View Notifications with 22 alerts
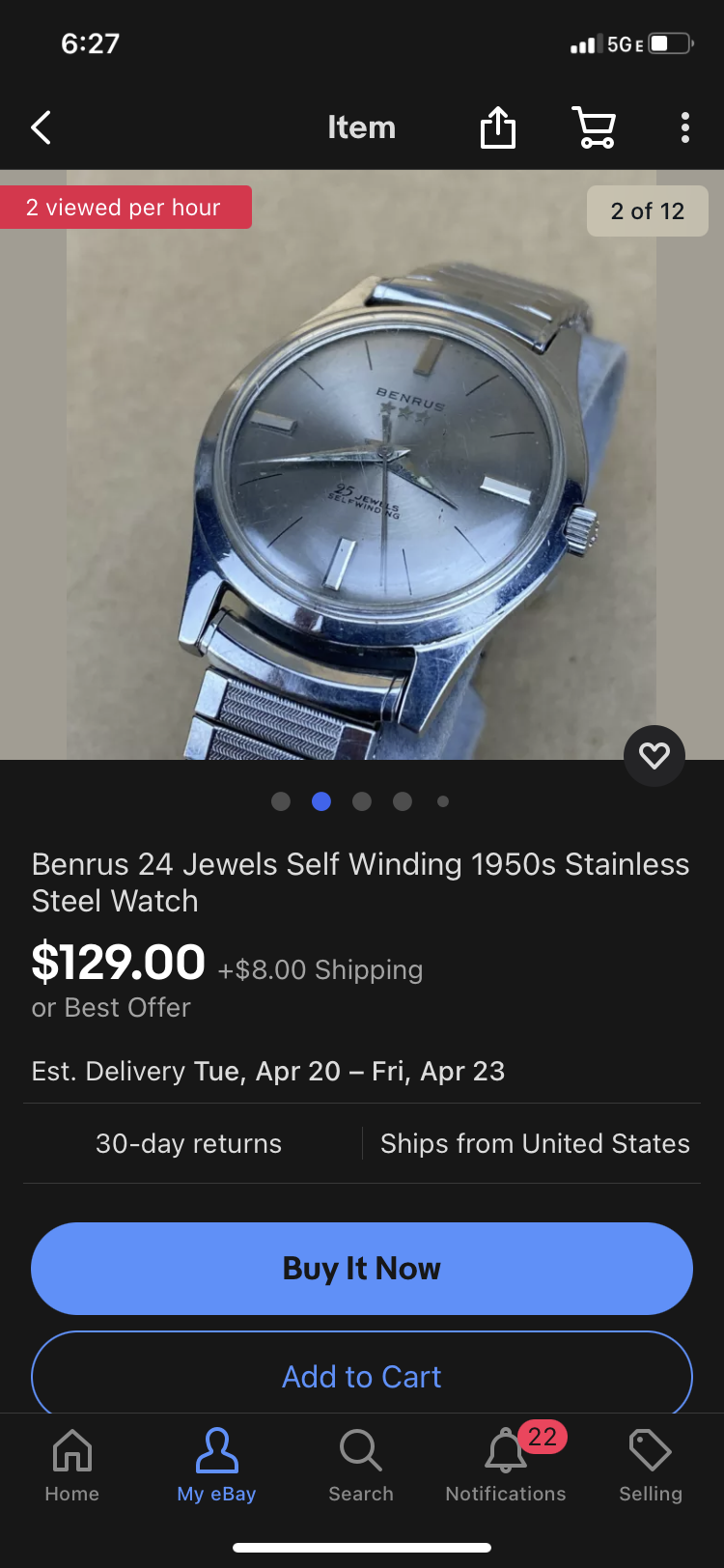724x1568 pixels. point(506,1466)
